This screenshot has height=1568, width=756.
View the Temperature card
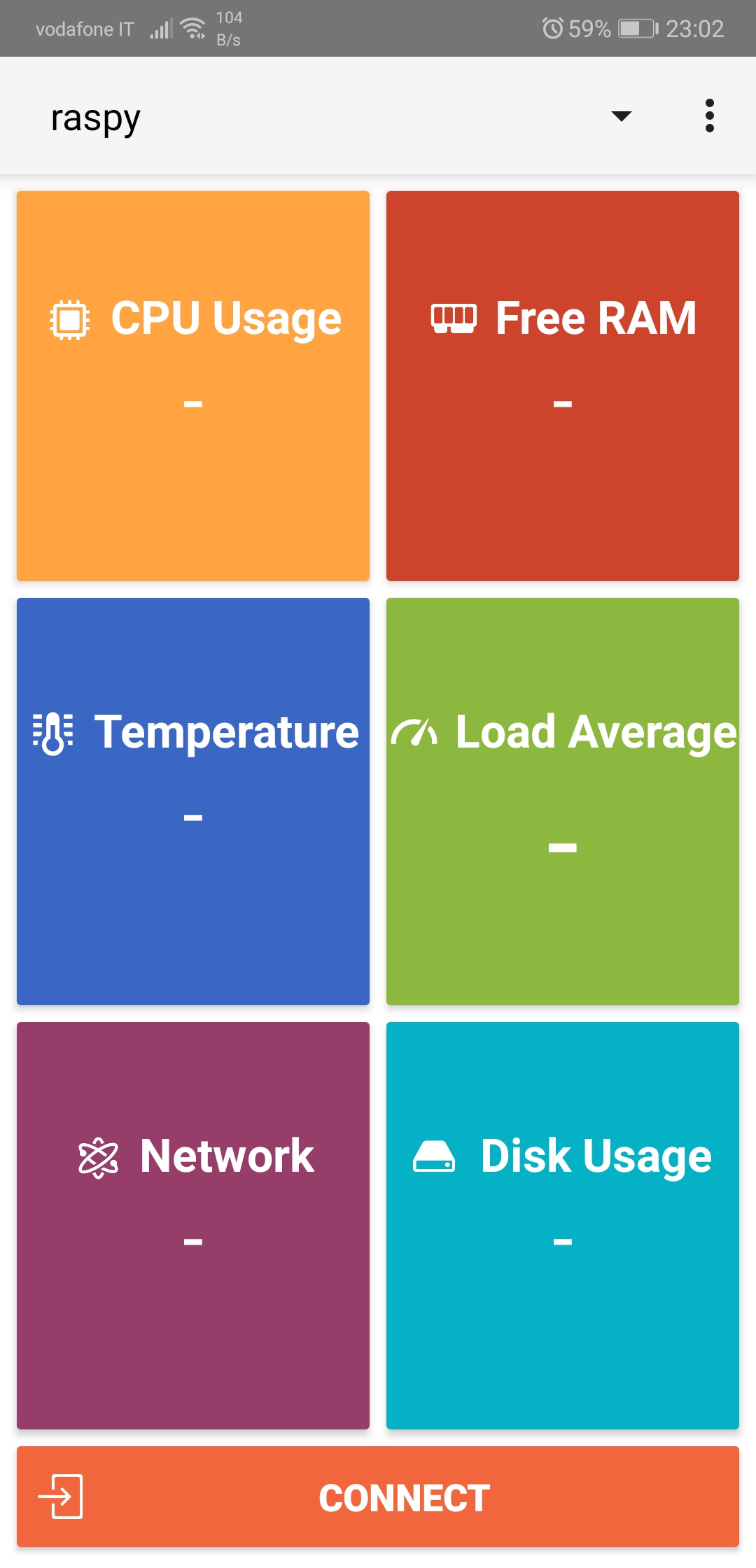coord(193,801)
